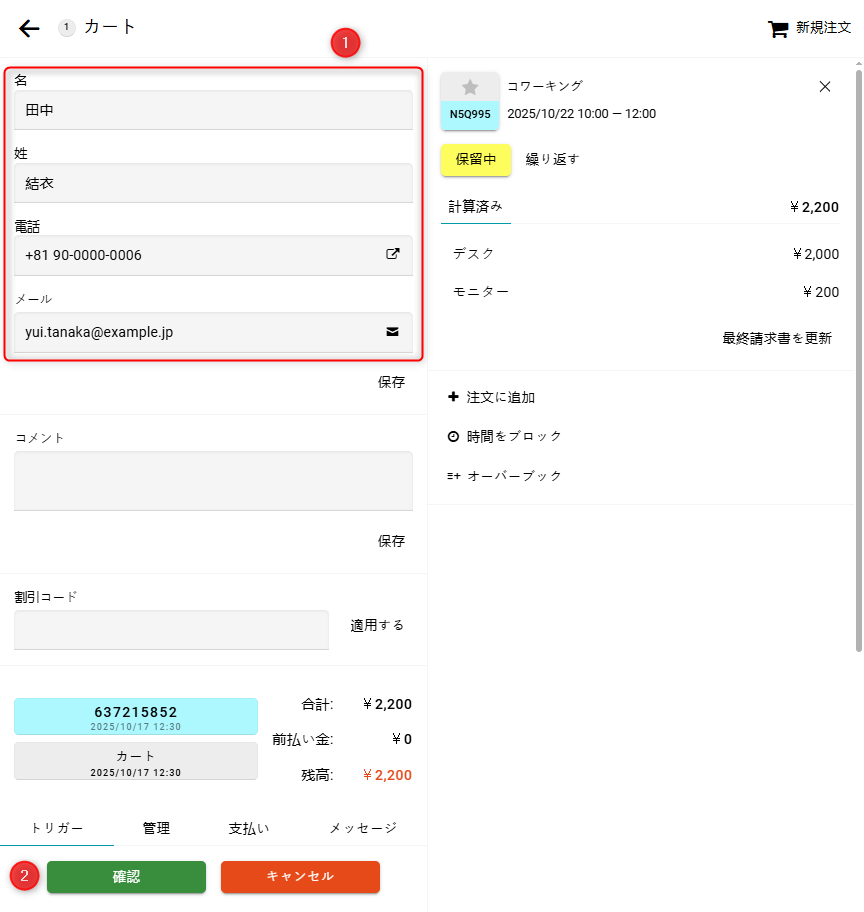Viewport: 864px width, 912px height.
Task: Switch to the メッセージ tab
Action: coord(363,828)
